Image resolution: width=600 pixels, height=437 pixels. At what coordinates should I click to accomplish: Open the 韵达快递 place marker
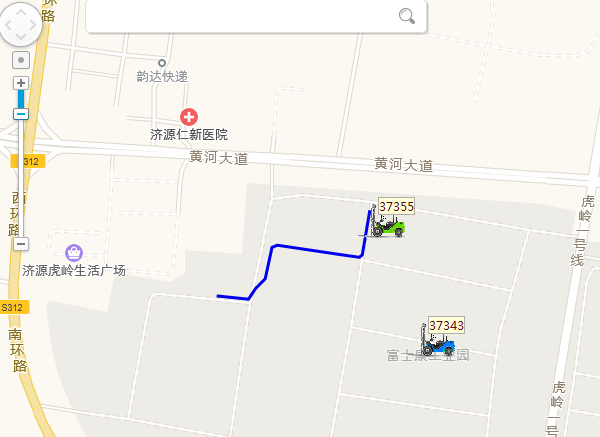[x=162, y=63]
